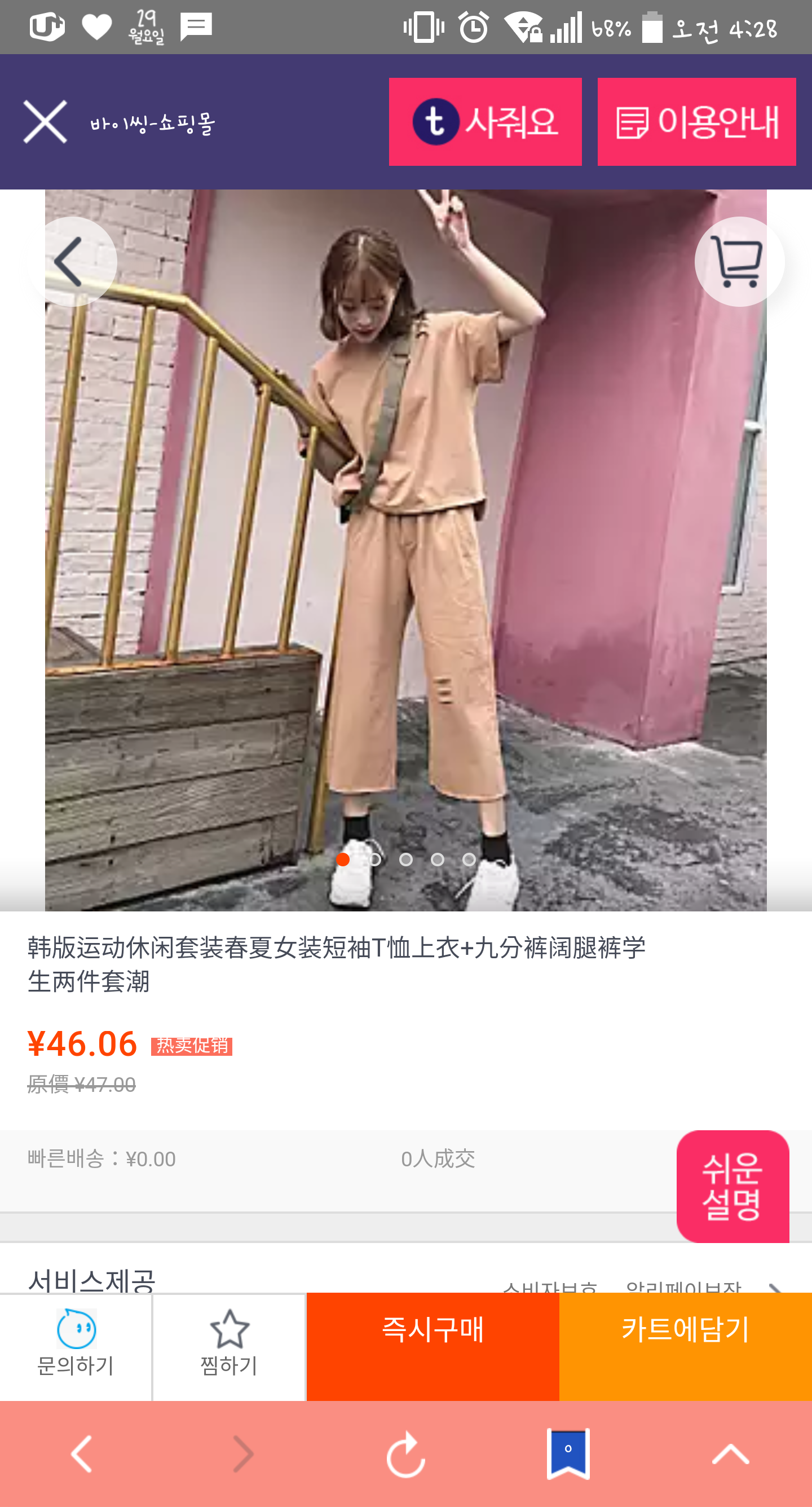Screen dimensions: 812x1507
Task: Add the item to favorites with 찜하기
Action: tap(229, 1346)
